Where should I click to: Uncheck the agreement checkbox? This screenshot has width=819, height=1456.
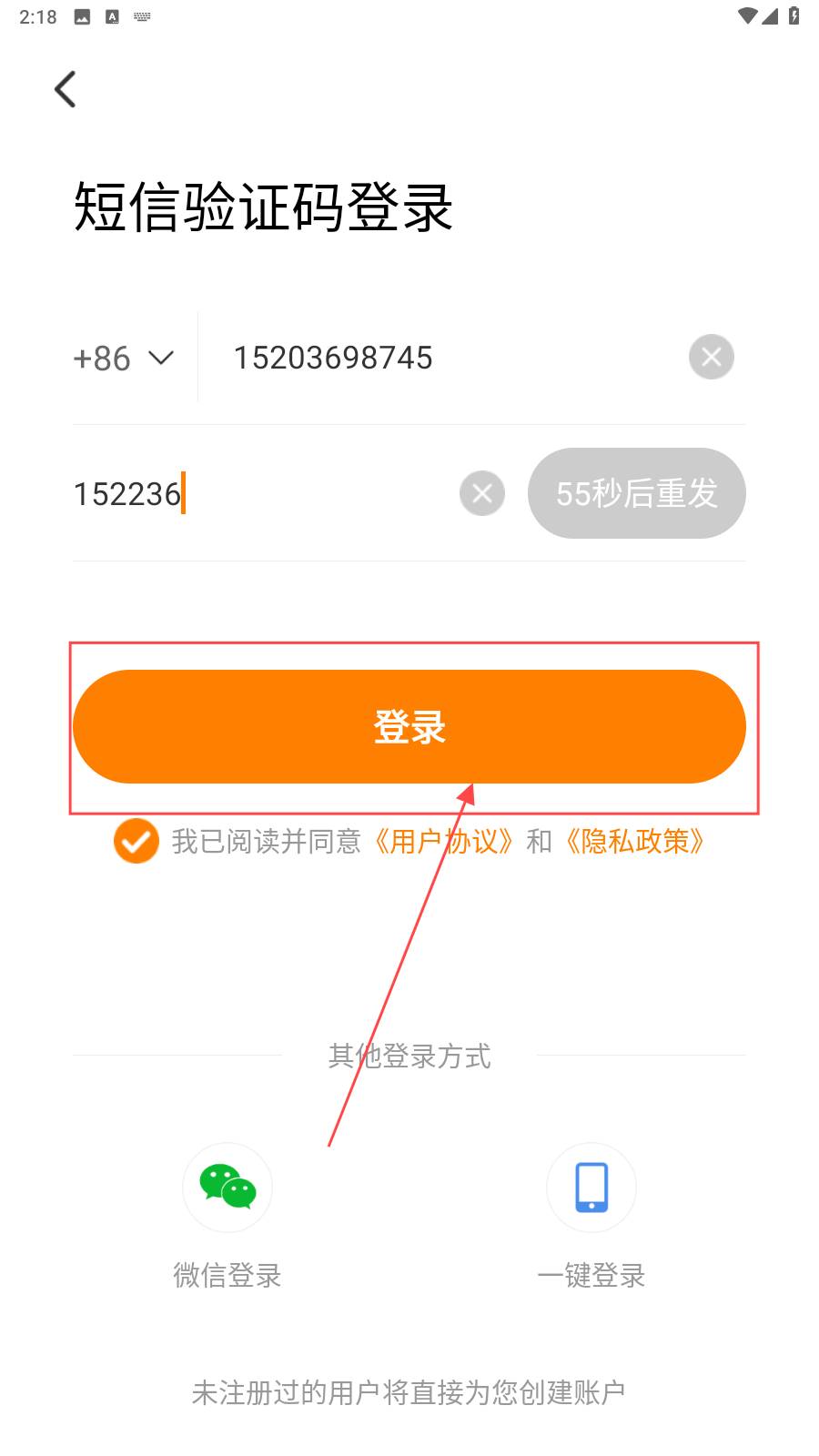pyautogui.click(x=136, y=841)
